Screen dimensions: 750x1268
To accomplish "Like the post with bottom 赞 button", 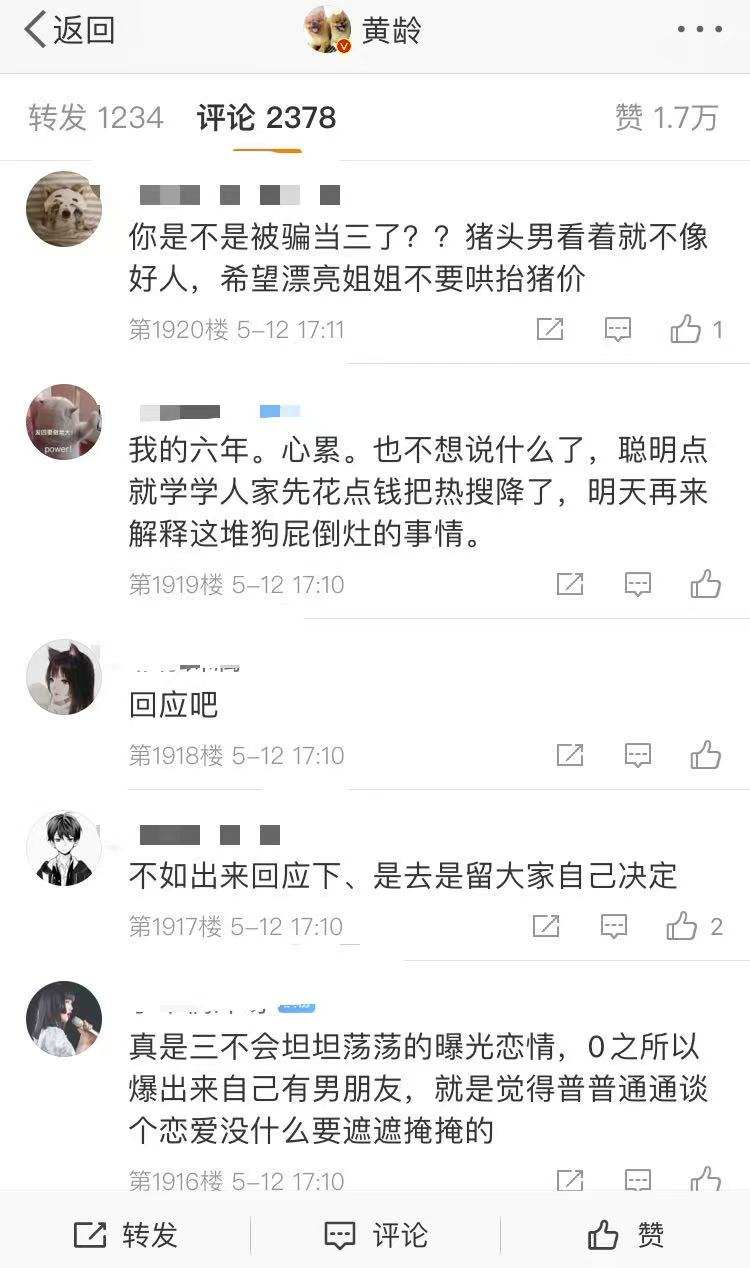I will [625, 1235].
